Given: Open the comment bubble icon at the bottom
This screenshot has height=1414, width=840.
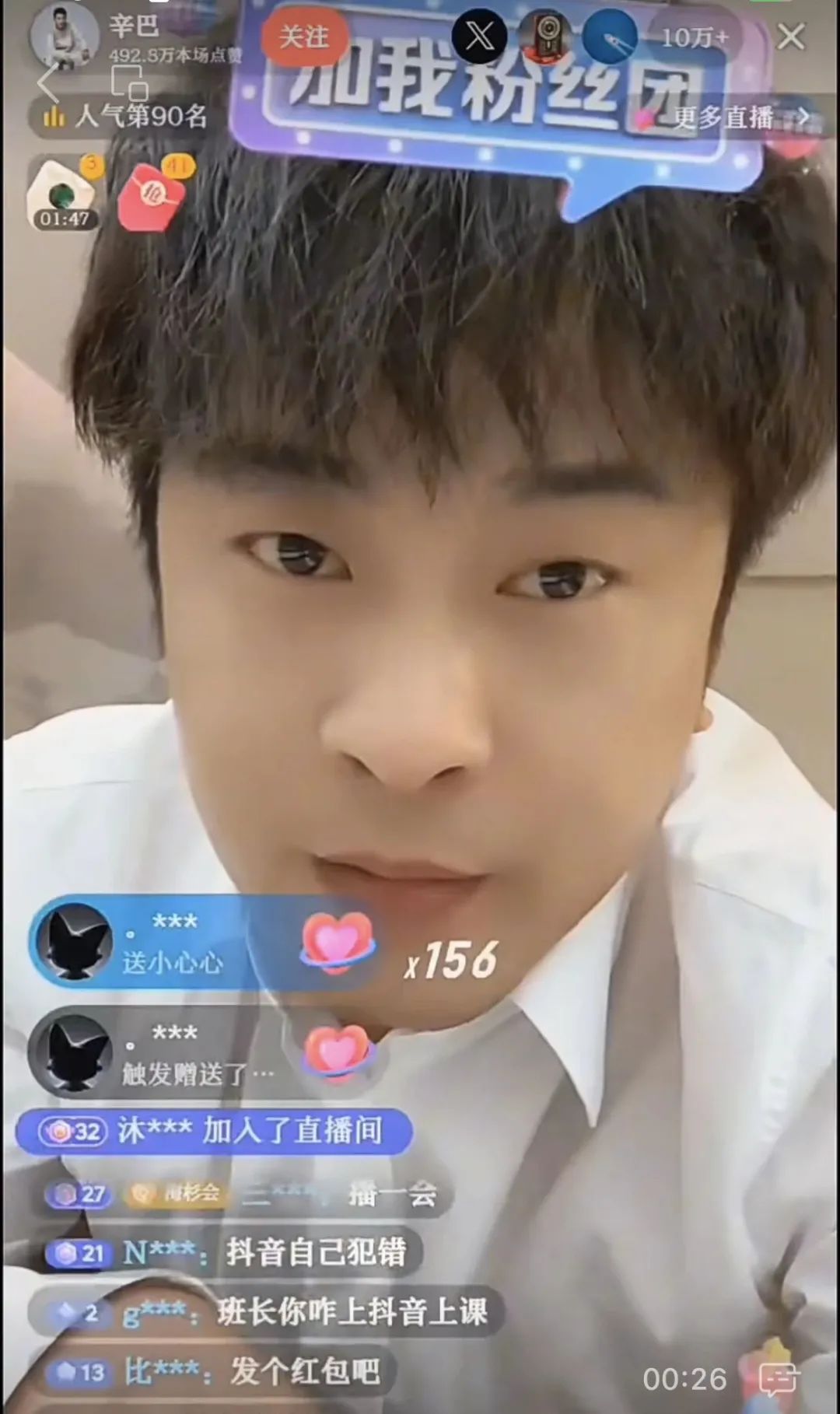Looking at the screenshot, I should click(778, 1378).
